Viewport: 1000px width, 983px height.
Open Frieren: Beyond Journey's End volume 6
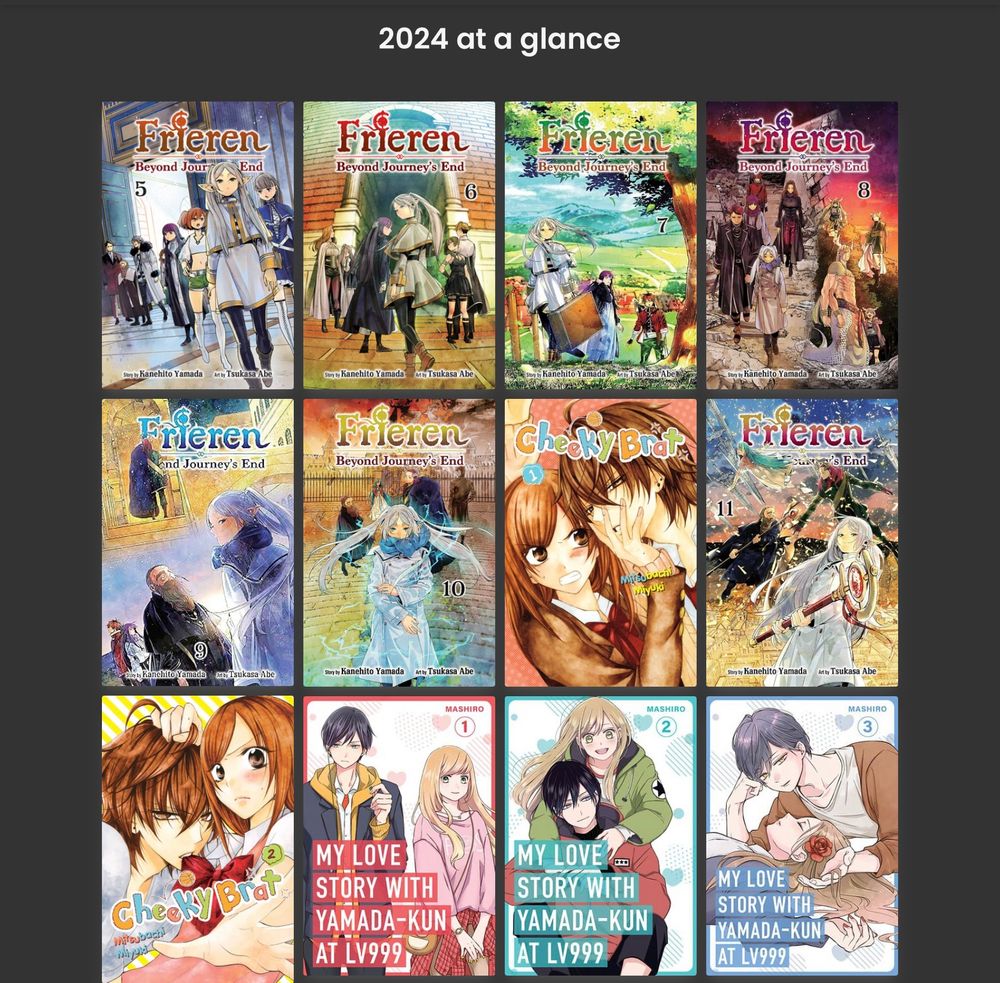pos(399,245)
